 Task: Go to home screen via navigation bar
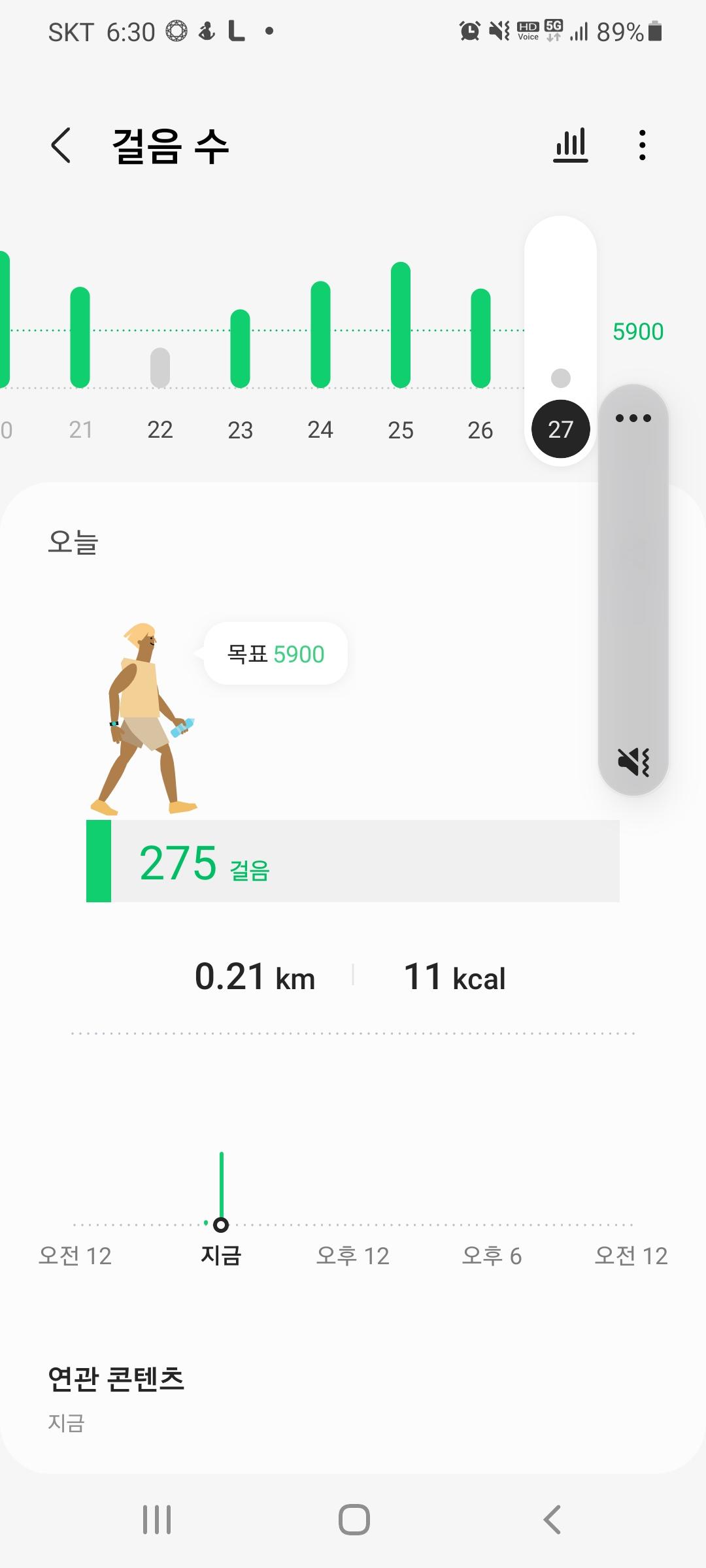click(354, 1519)
